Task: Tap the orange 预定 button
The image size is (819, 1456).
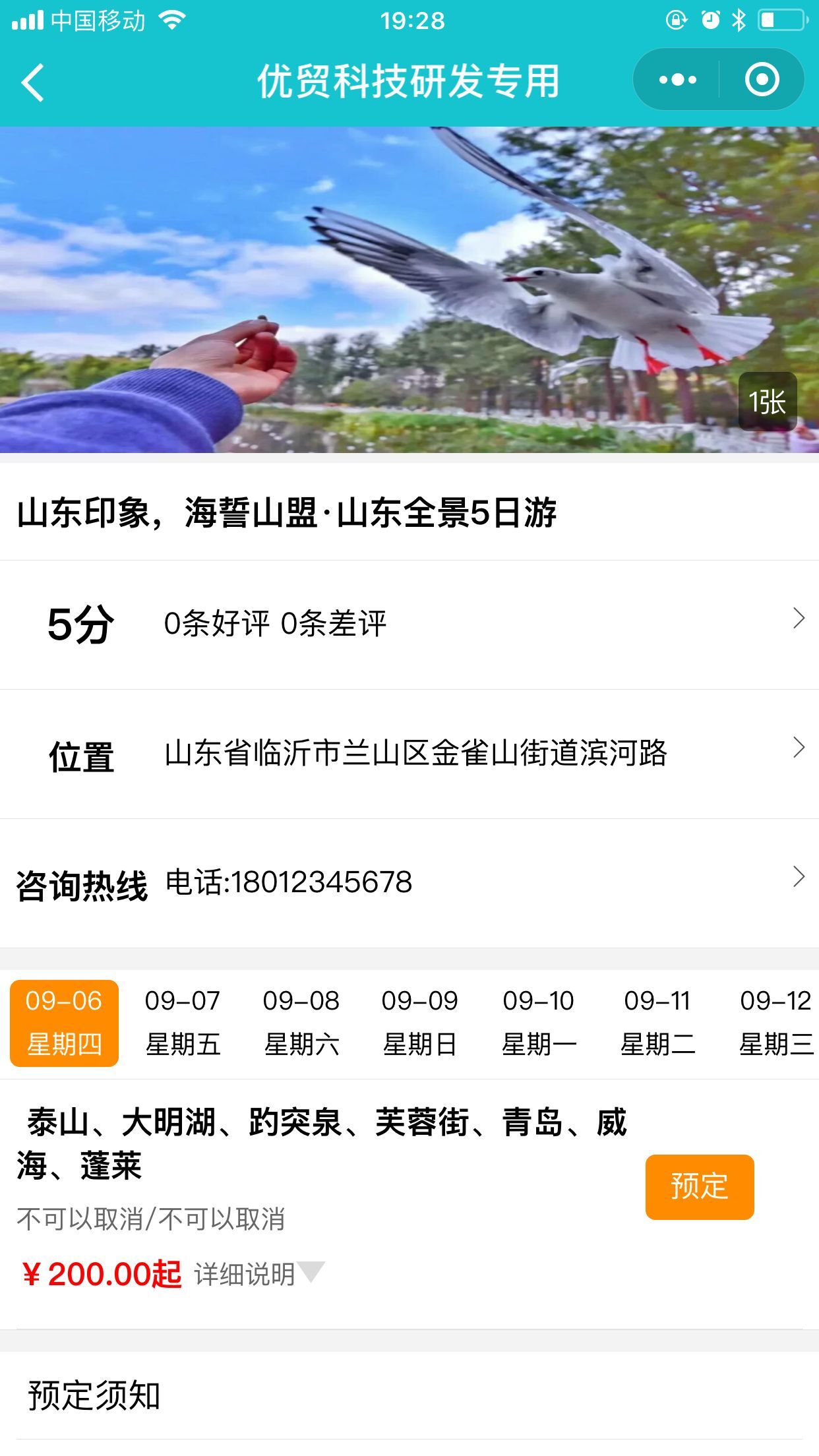Action: (x=699, y=1186)
